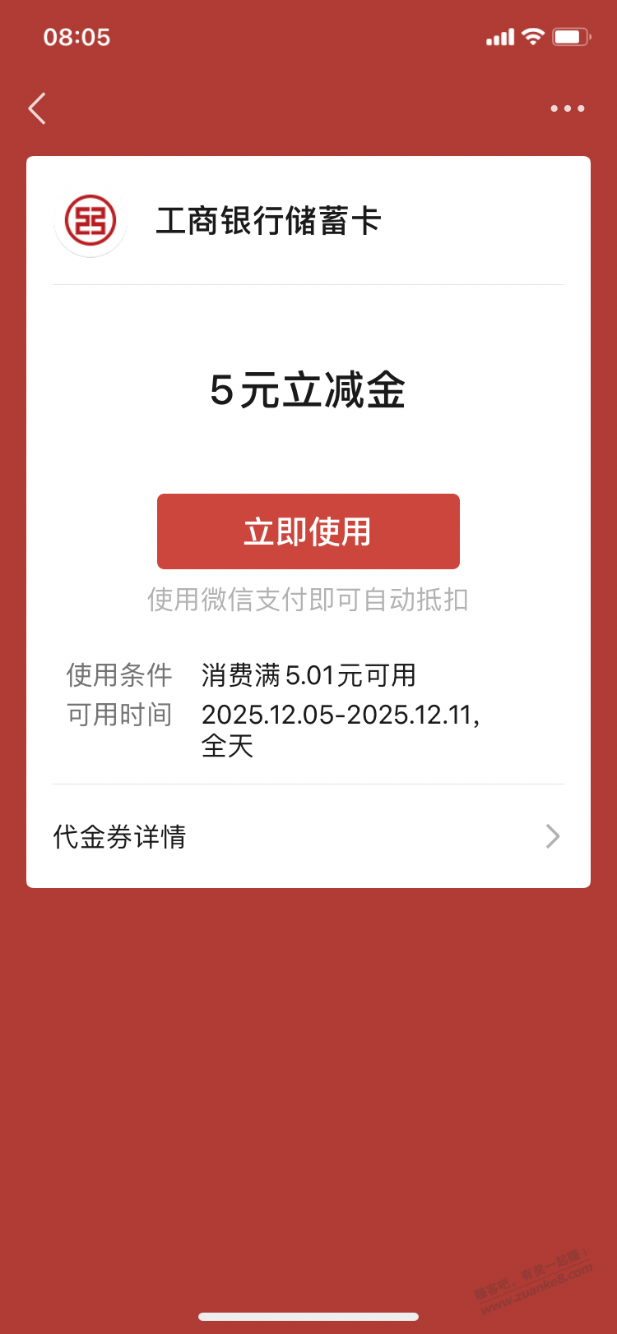Open the 代金券详情 row
This screenshot has height=1334, width=617.
coord(308,836)
